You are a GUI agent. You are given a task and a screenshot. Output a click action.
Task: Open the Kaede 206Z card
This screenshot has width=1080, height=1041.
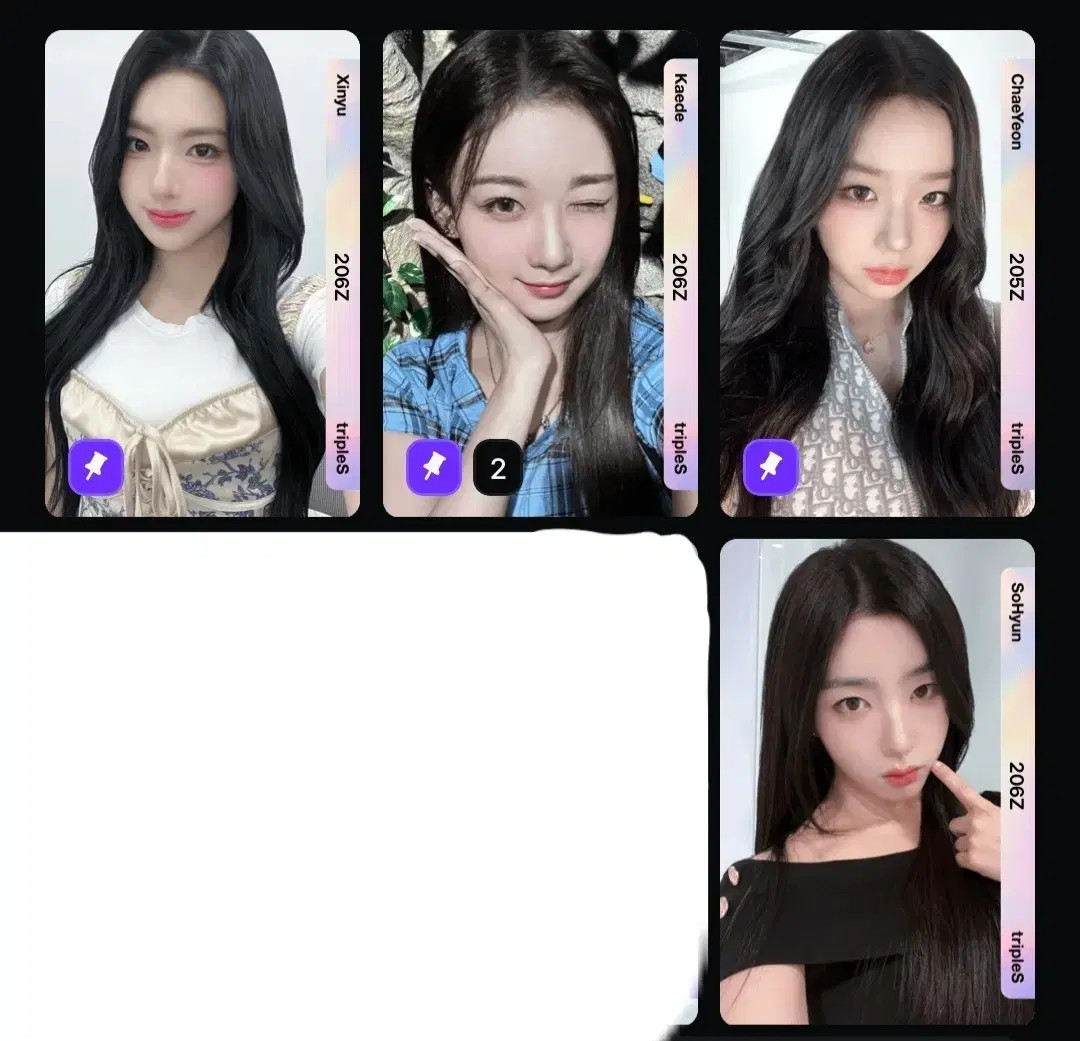(540, 272)
